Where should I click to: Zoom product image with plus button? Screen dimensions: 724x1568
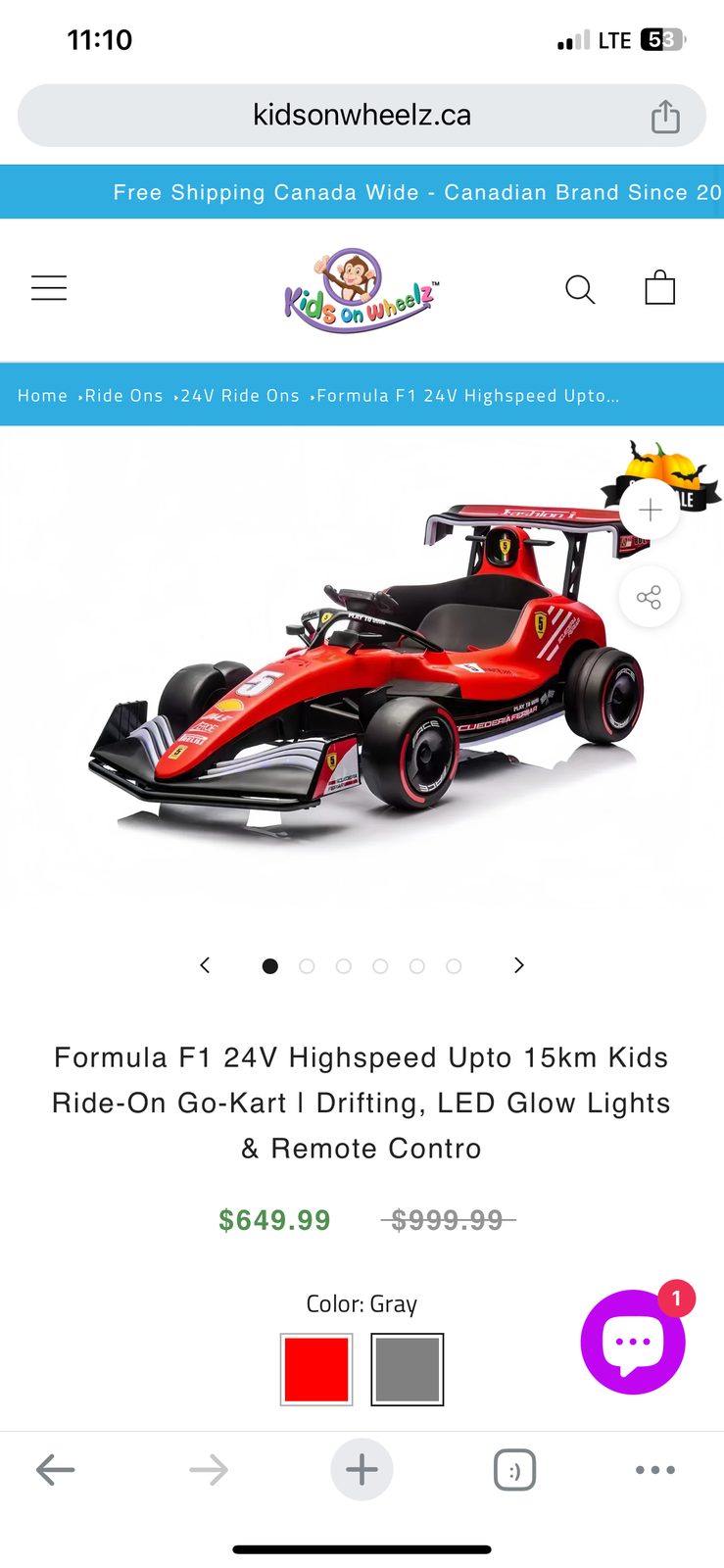pyautogui.click(x=650, y=510)
